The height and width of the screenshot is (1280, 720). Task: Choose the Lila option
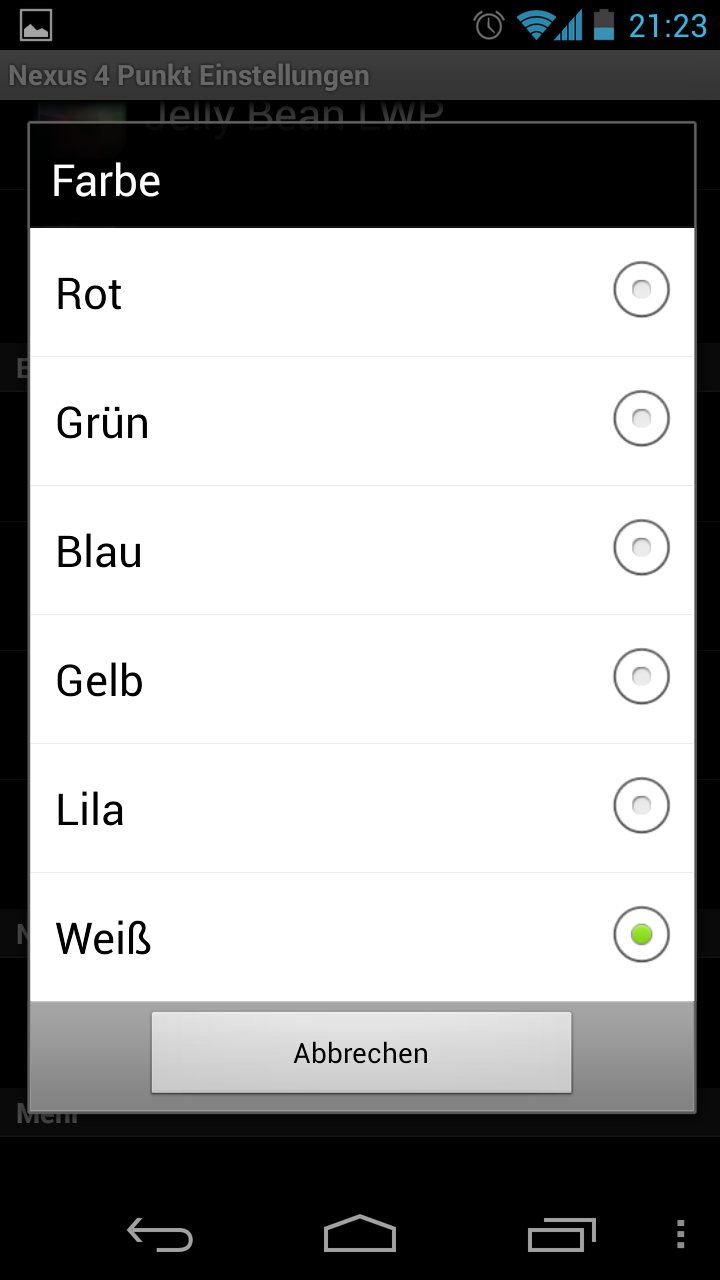[362, 808]
